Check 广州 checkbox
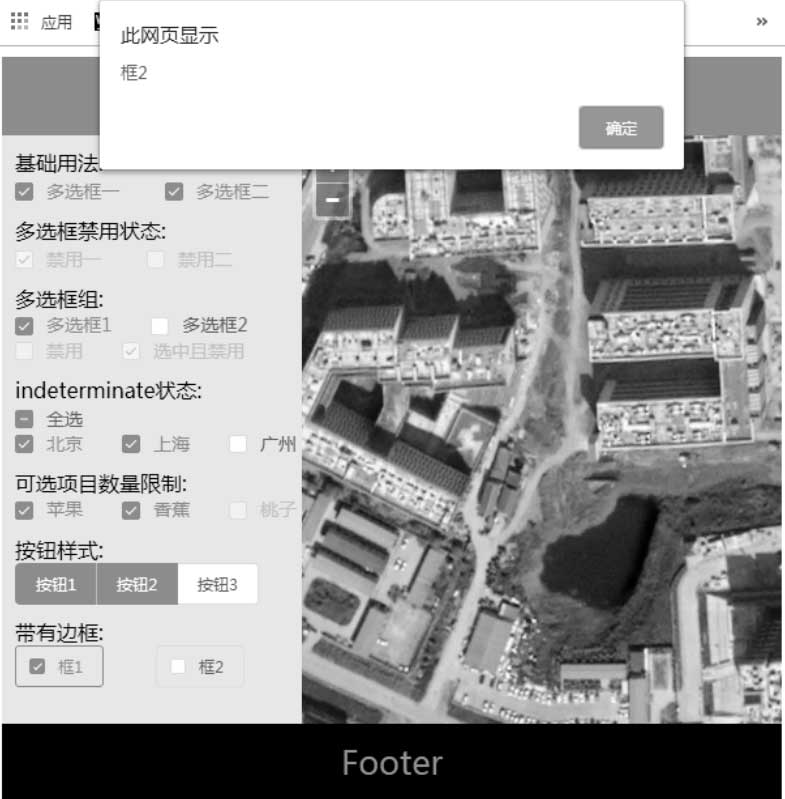785x799 pixels. click(x=238, y=444)
